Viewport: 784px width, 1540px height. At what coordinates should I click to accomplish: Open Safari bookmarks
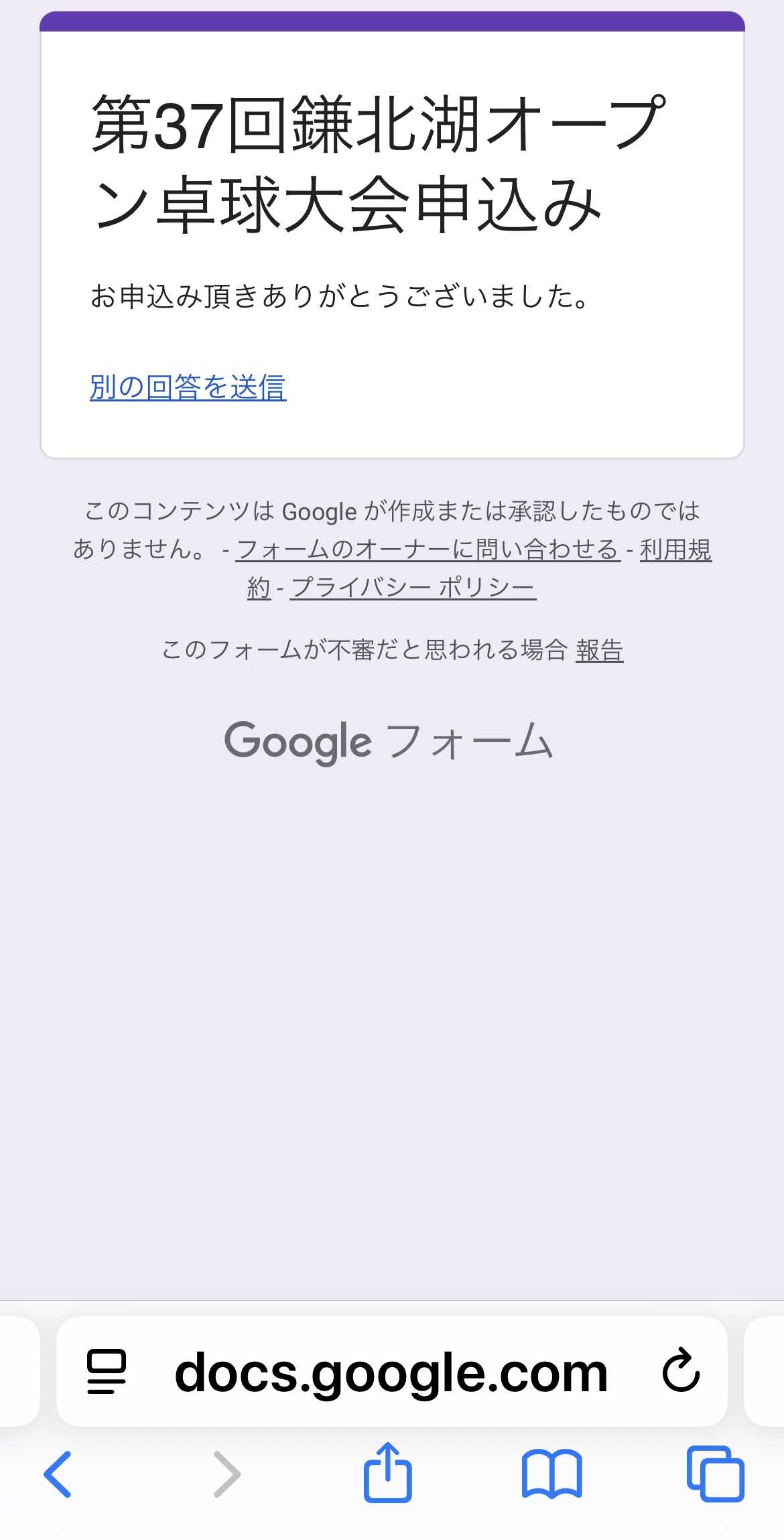[551, 1474]
